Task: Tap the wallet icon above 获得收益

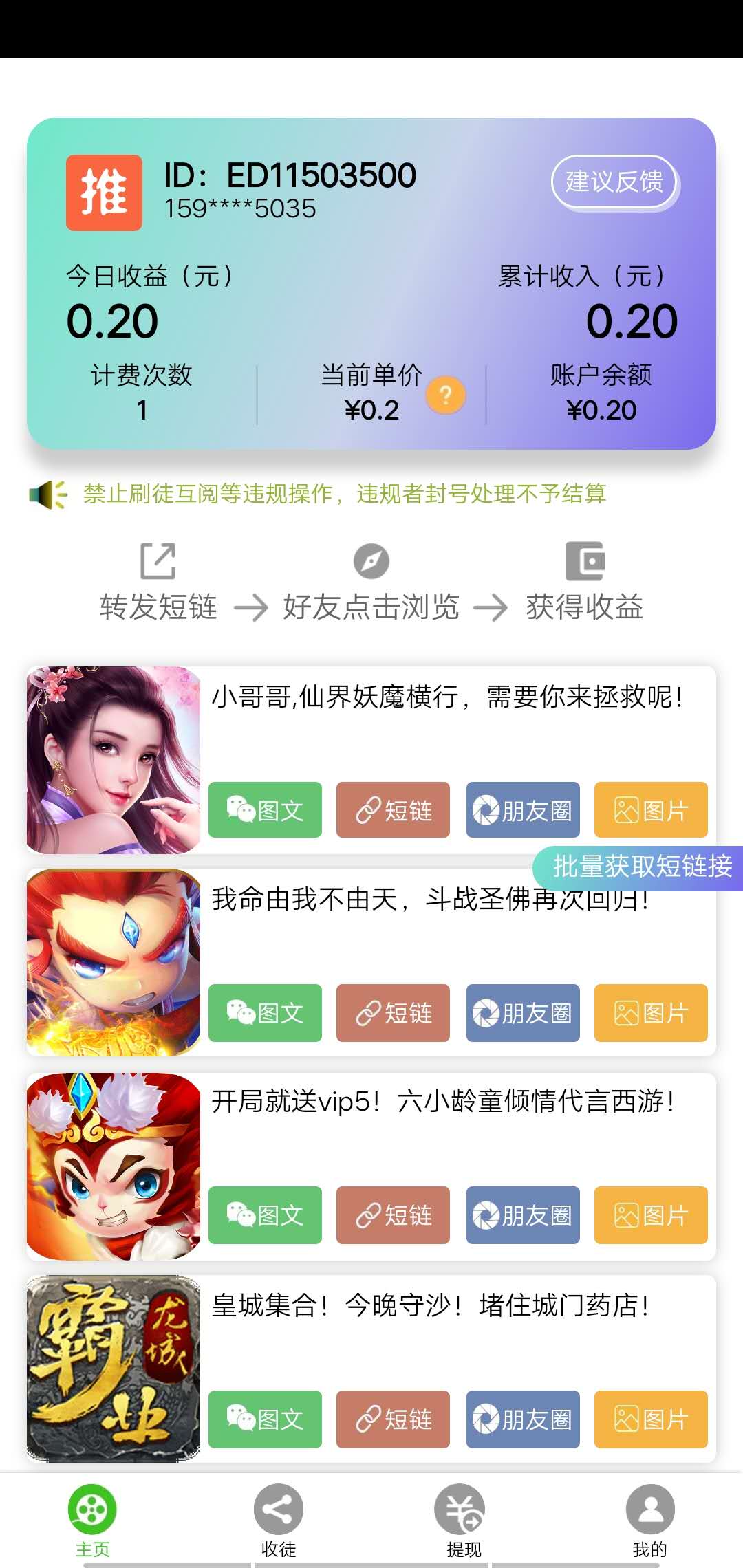Action: 584,562
